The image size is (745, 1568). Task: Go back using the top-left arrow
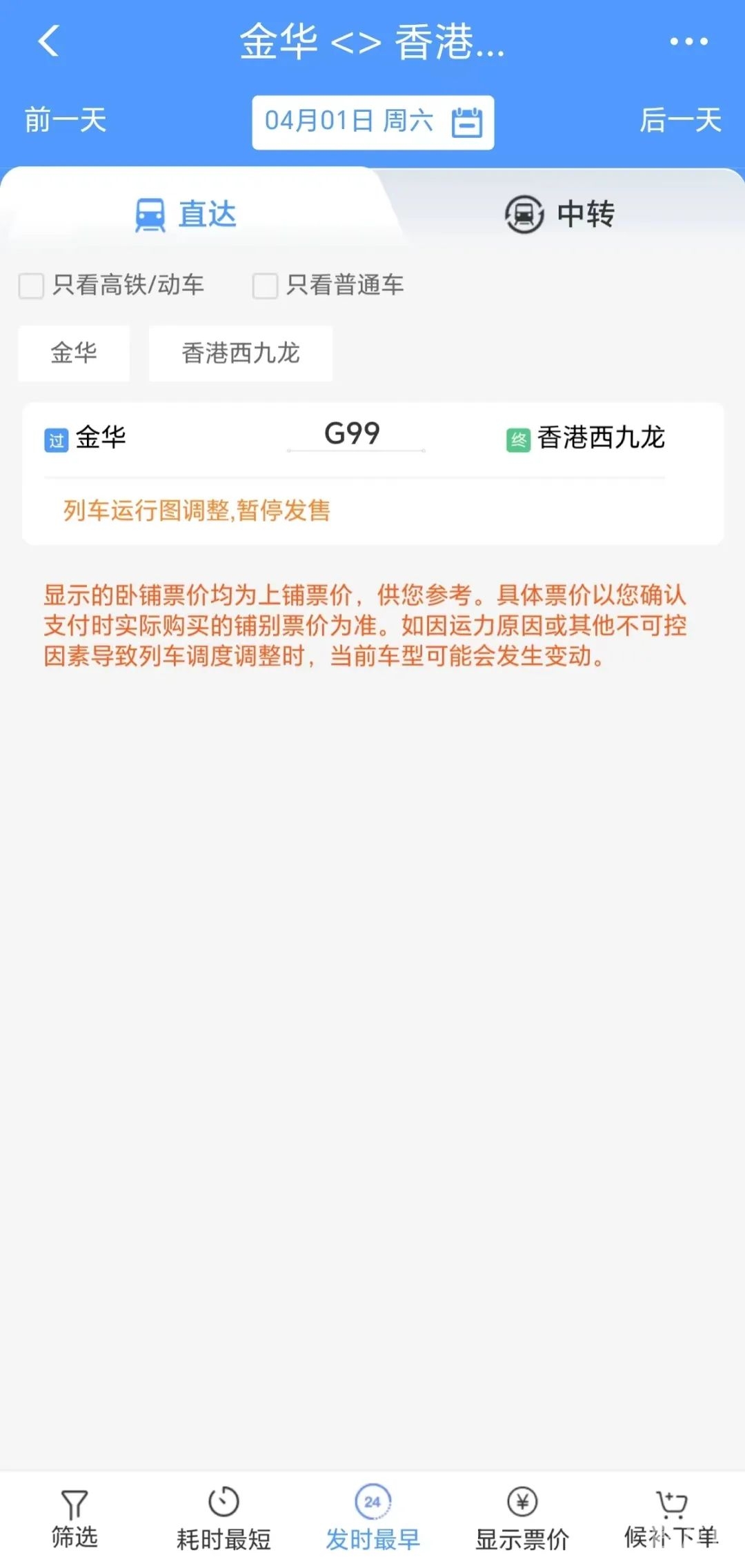click(48, 41)
